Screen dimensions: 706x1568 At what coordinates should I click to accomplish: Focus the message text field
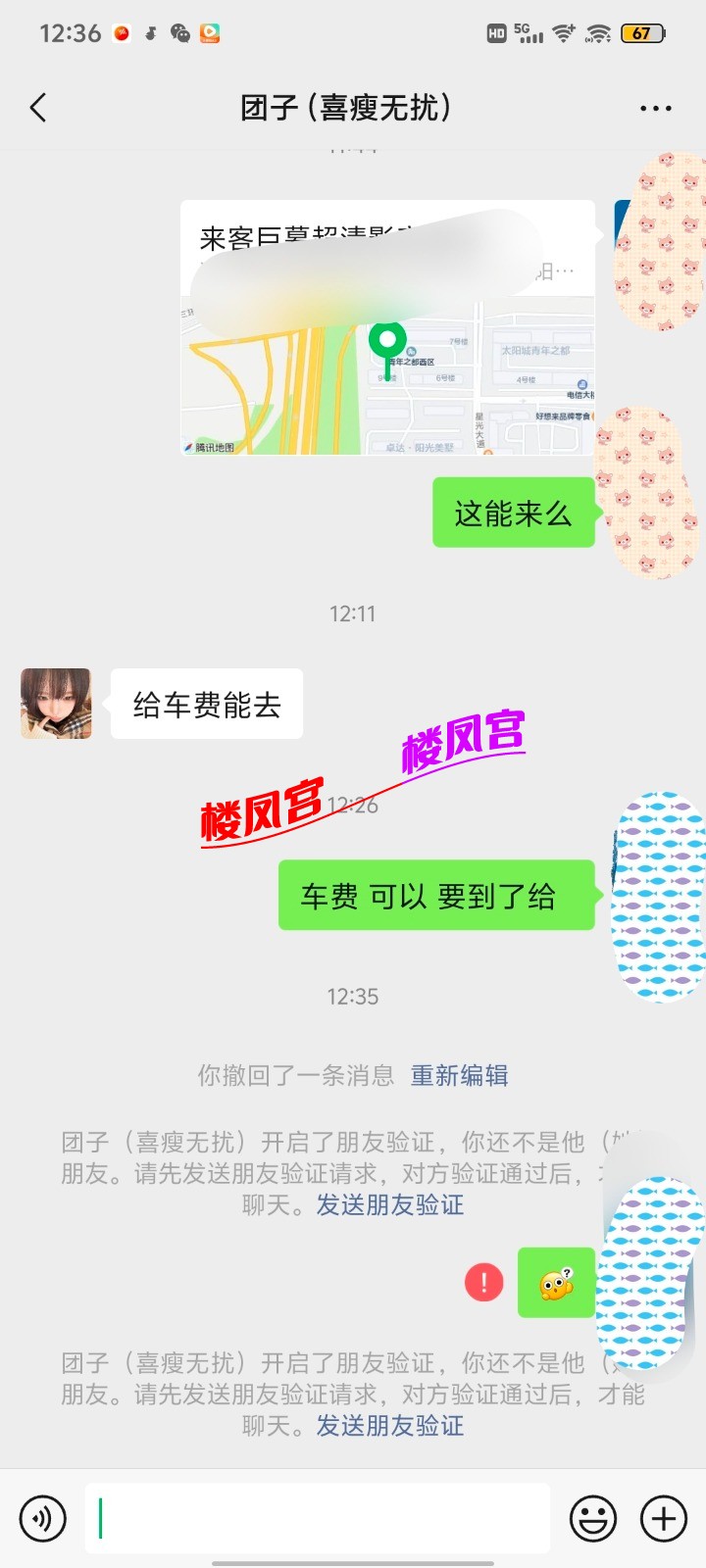318,1519
